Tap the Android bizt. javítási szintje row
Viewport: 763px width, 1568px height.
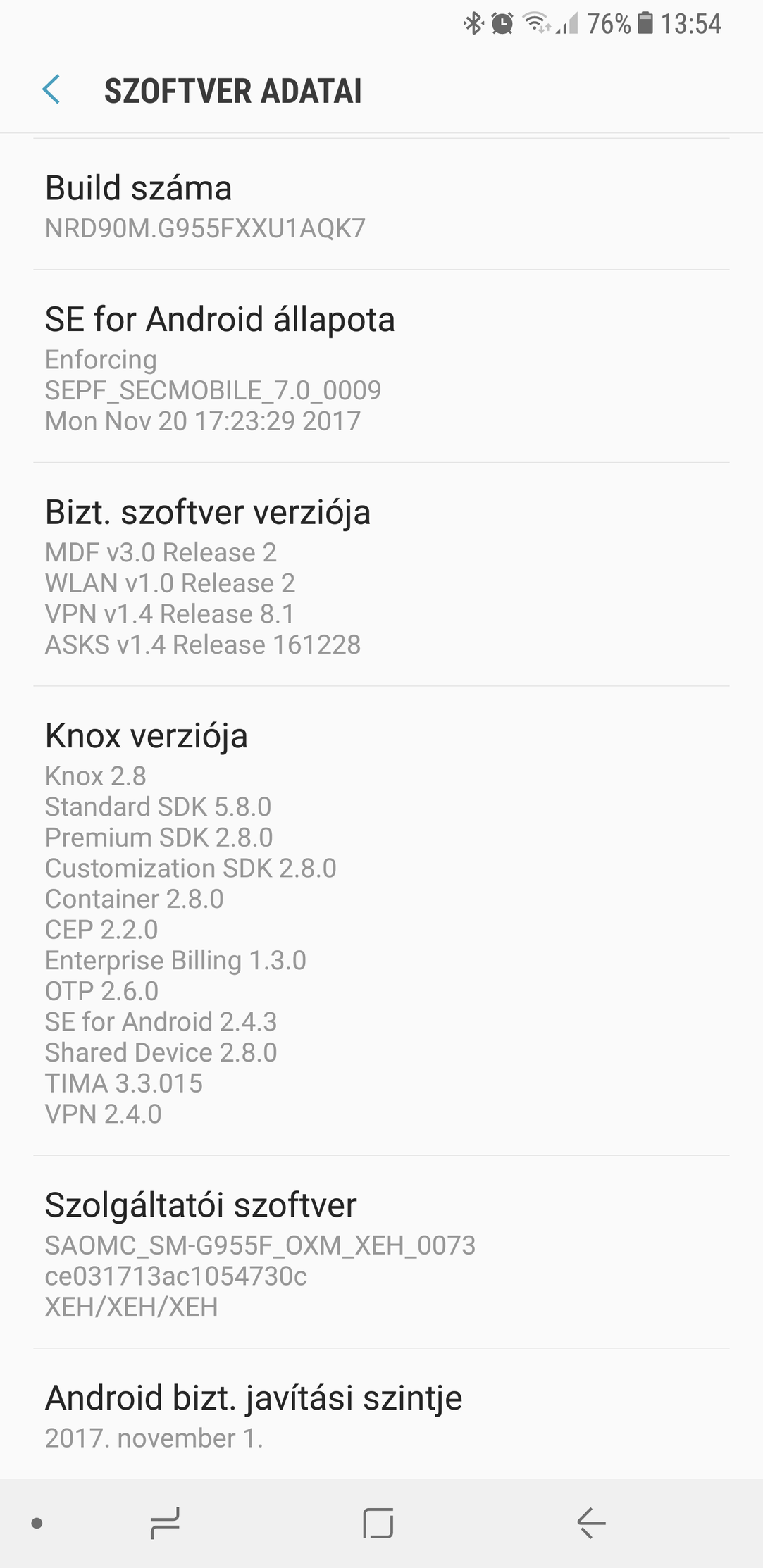tap(381, 1414)
